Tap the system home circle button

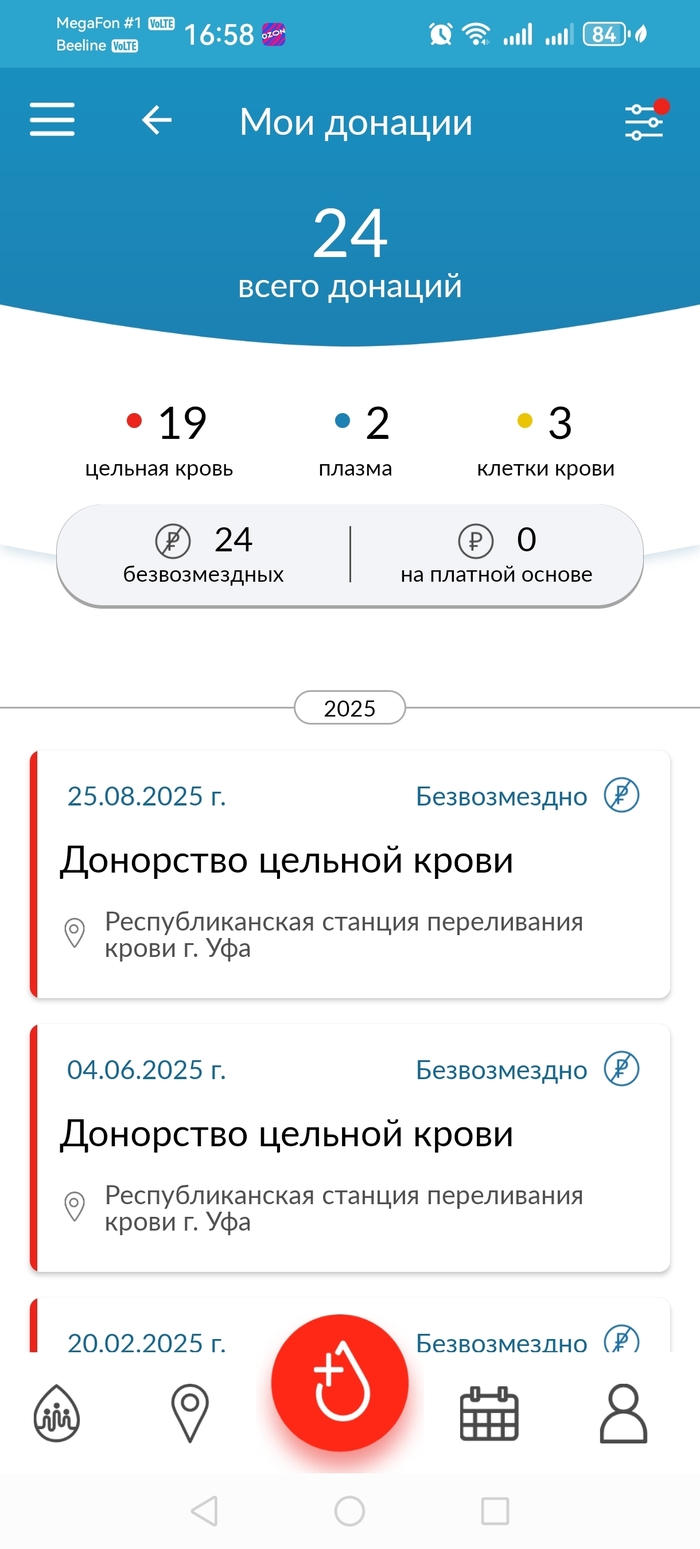coord(349,1510)
